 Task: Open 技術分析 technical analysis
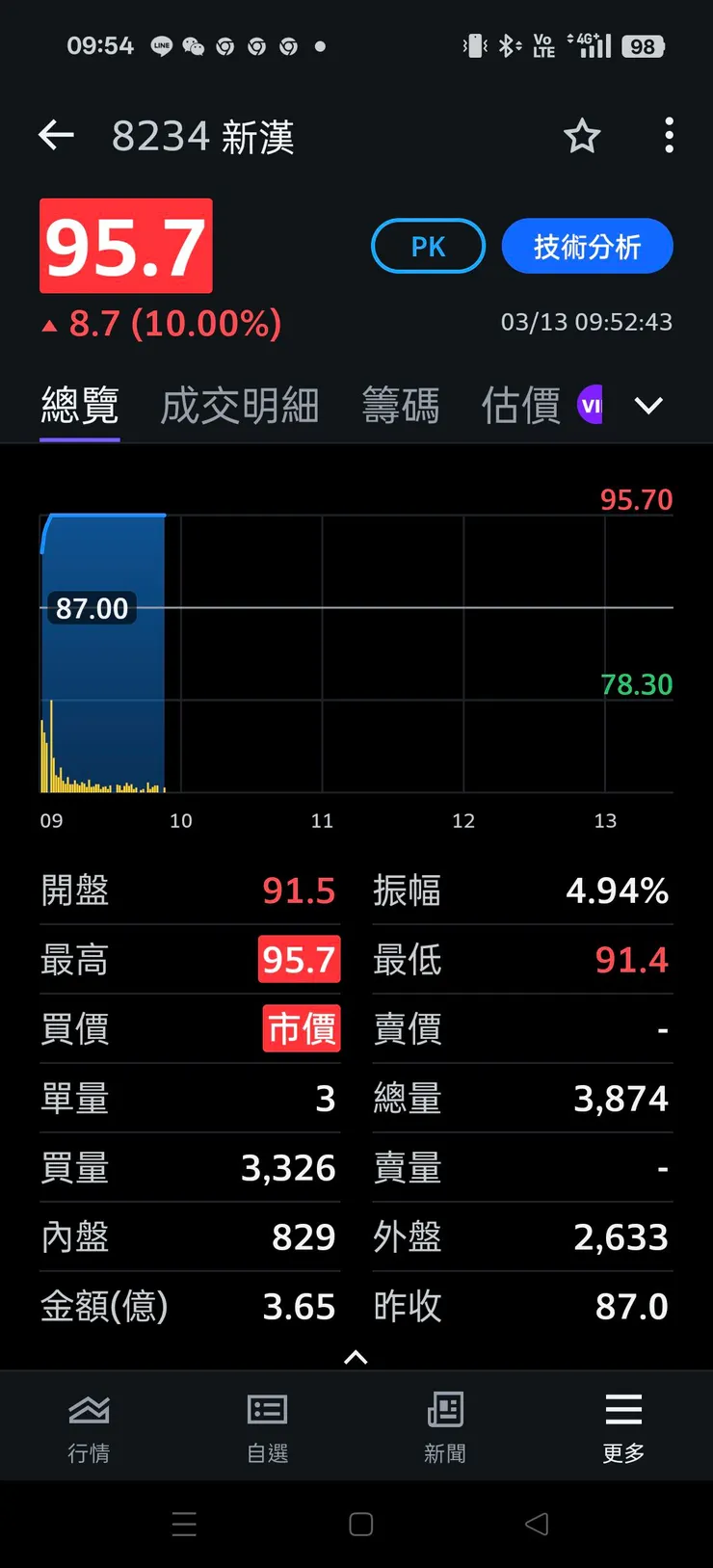[x=587, y=246]
